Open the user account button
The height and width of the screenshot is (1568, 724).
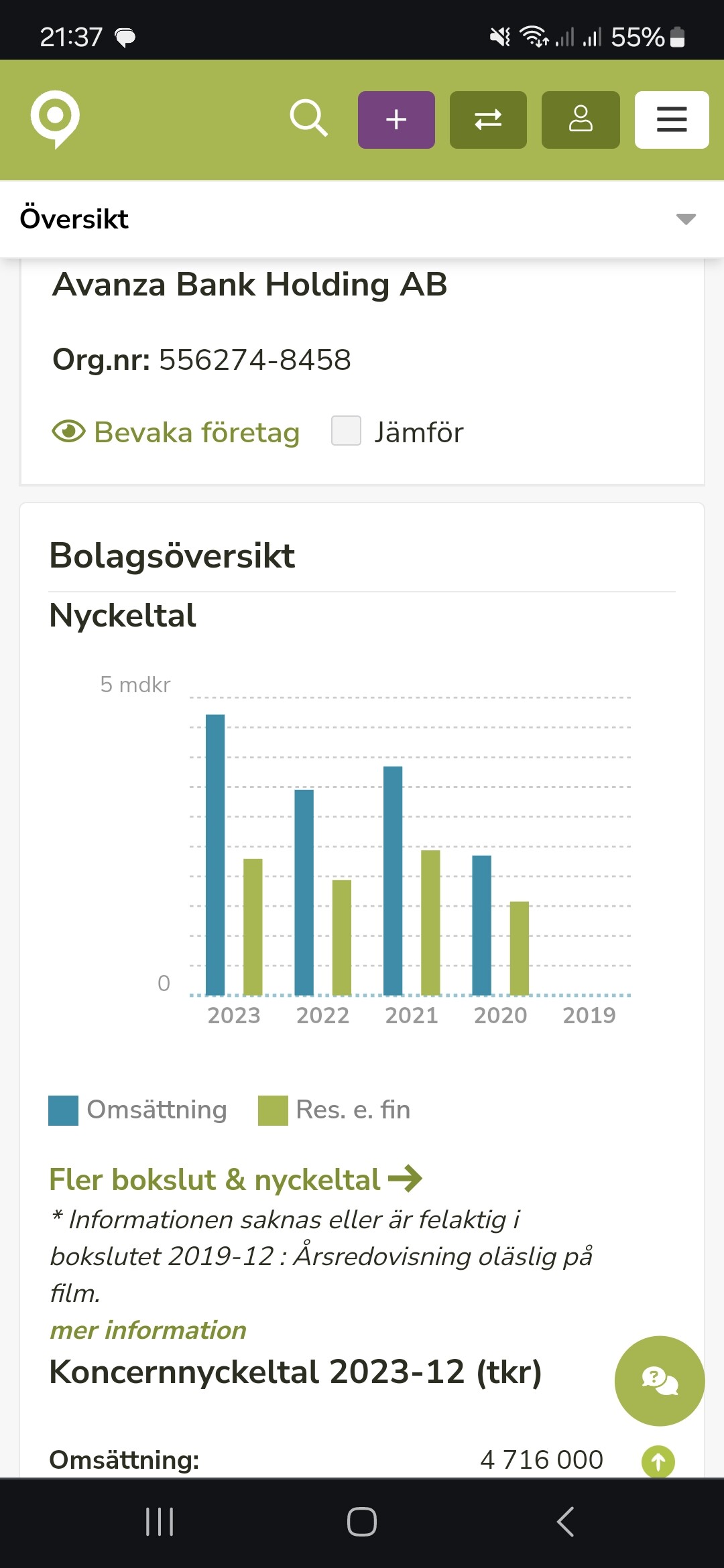click(x=581, y=120)
